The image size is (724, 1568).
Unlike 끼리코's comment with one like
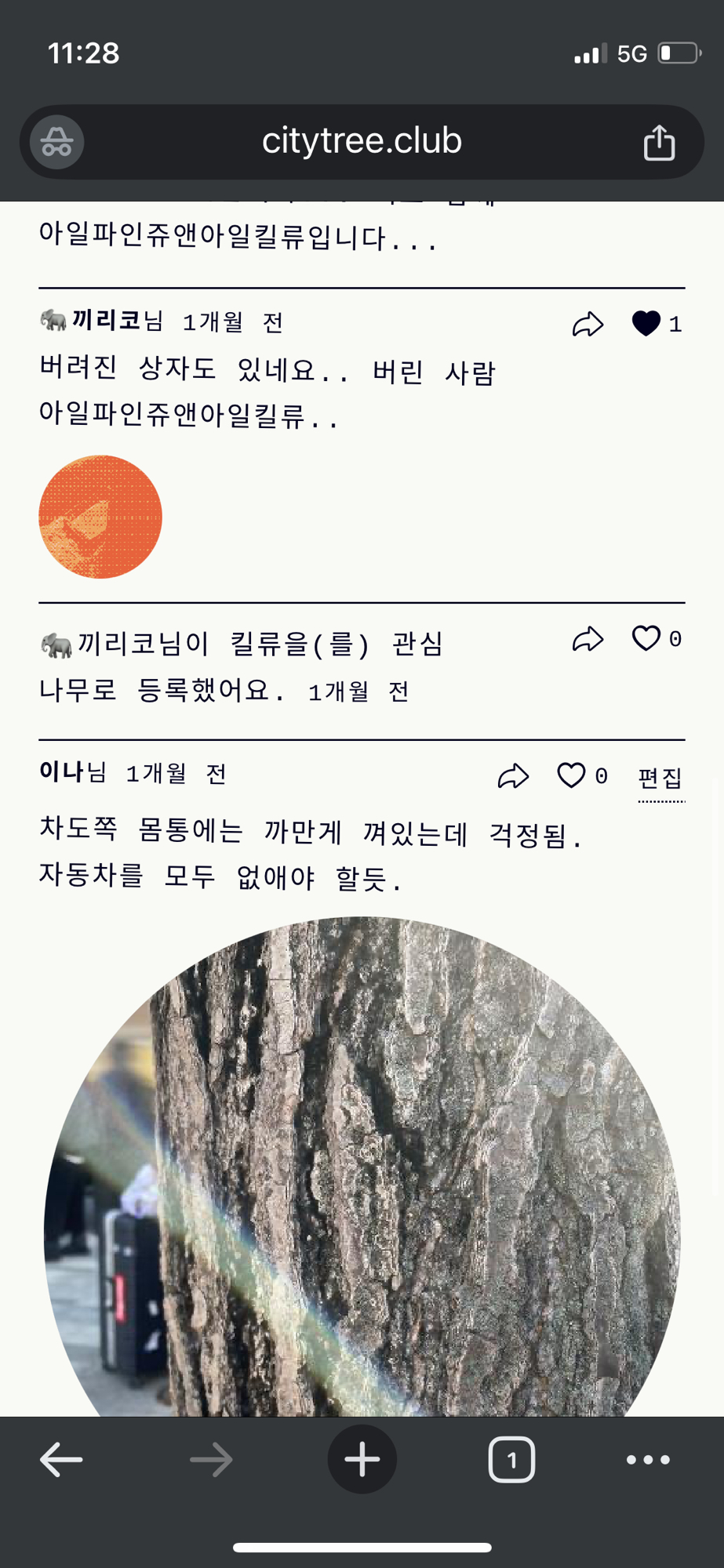pos(646,323)
